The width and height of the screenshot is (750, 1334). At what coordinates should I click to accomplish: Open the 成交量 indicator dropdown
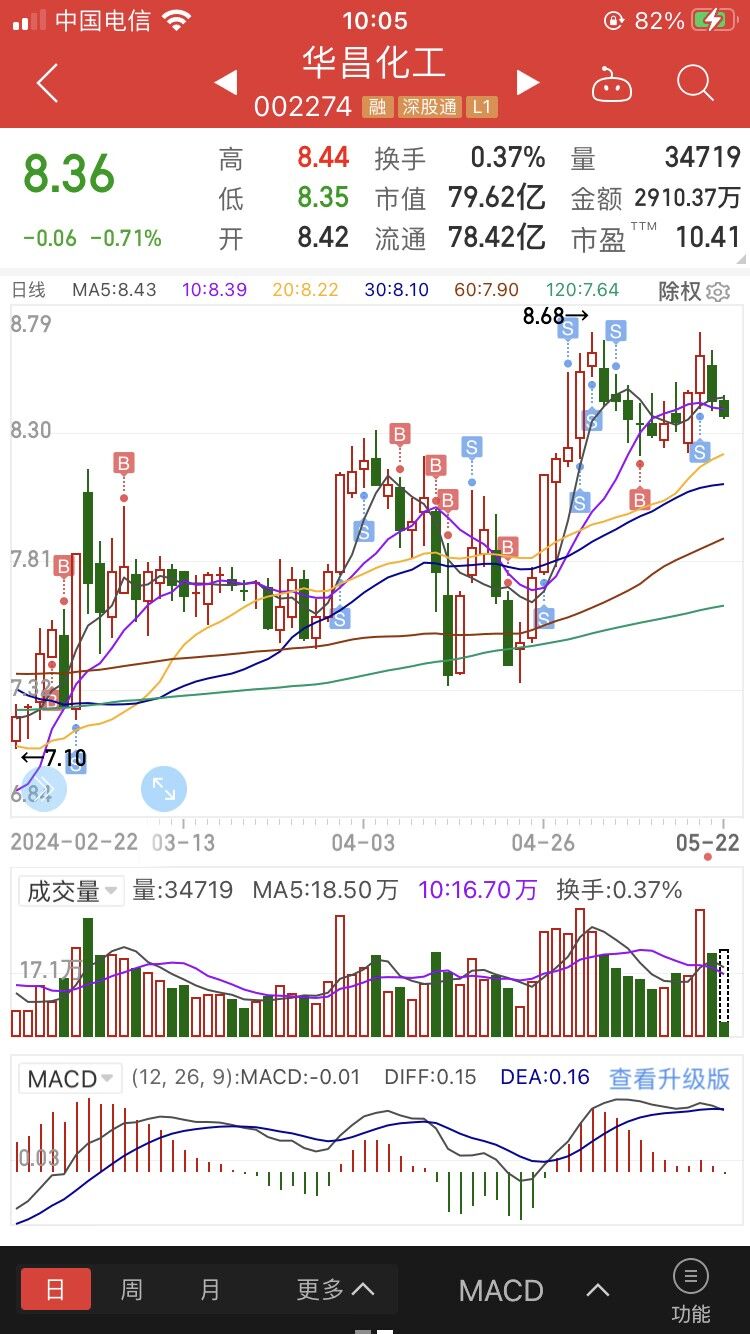(x=71, y=890)
